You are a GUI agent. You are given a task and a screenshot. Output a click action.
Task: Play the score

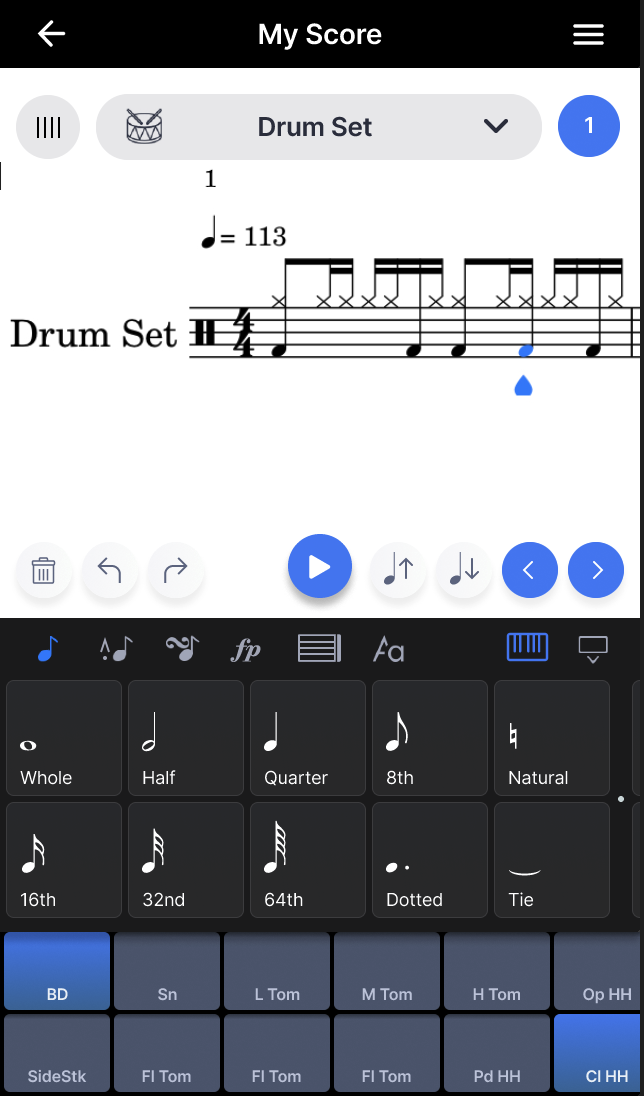[320, 567]
